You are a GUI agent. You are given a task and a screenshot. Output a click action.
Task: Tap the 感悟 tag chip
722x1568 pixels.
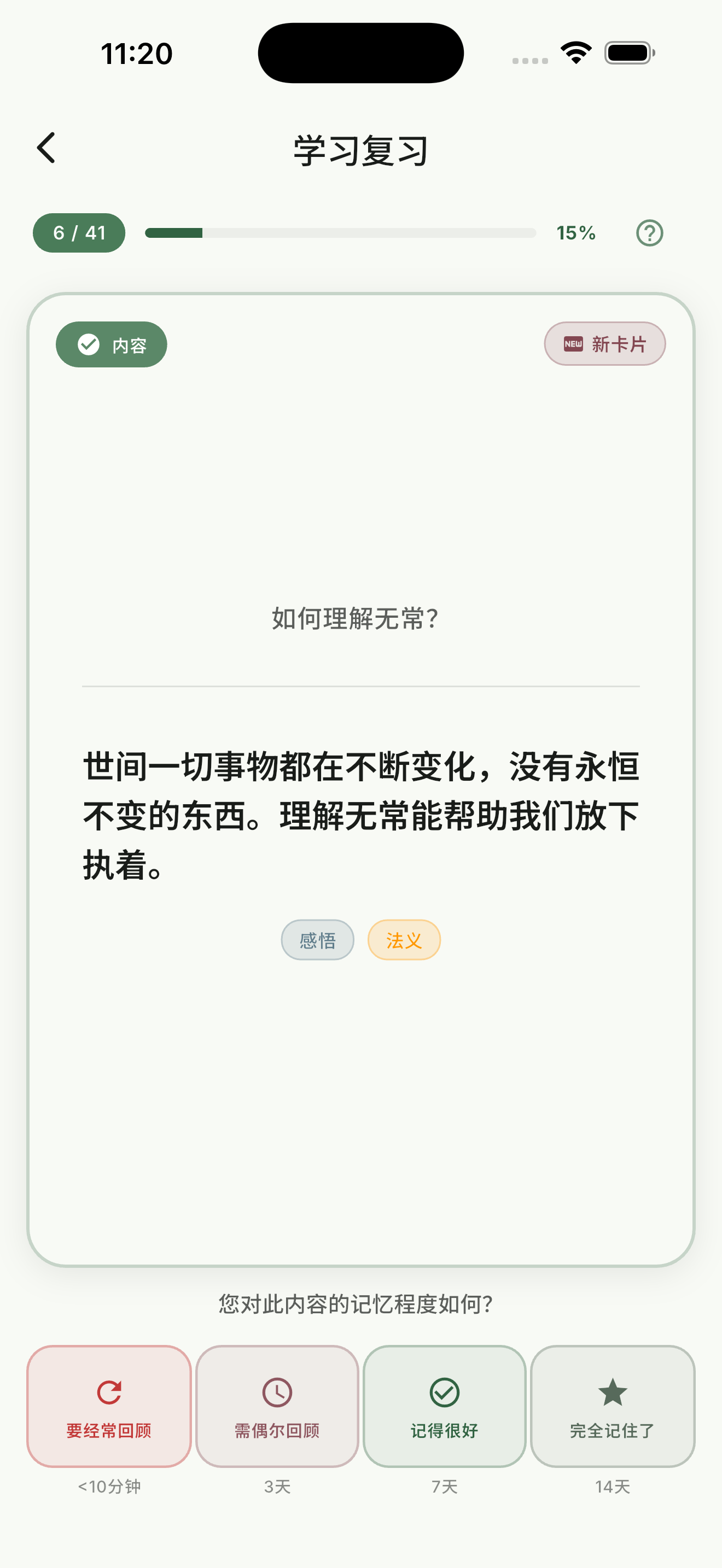pos(317,940)
